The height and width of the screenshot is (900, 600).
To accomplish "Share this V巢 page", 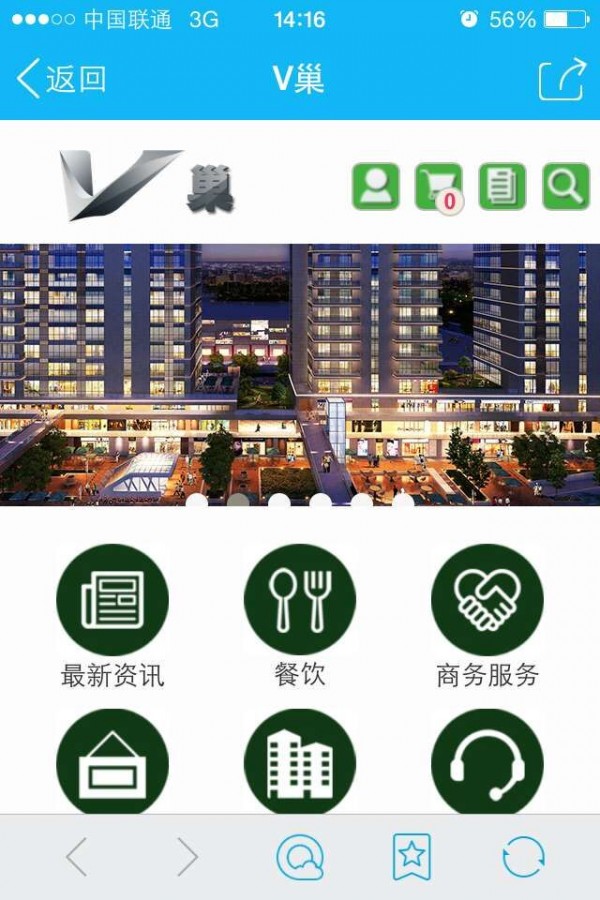I will tap(561, 79).
